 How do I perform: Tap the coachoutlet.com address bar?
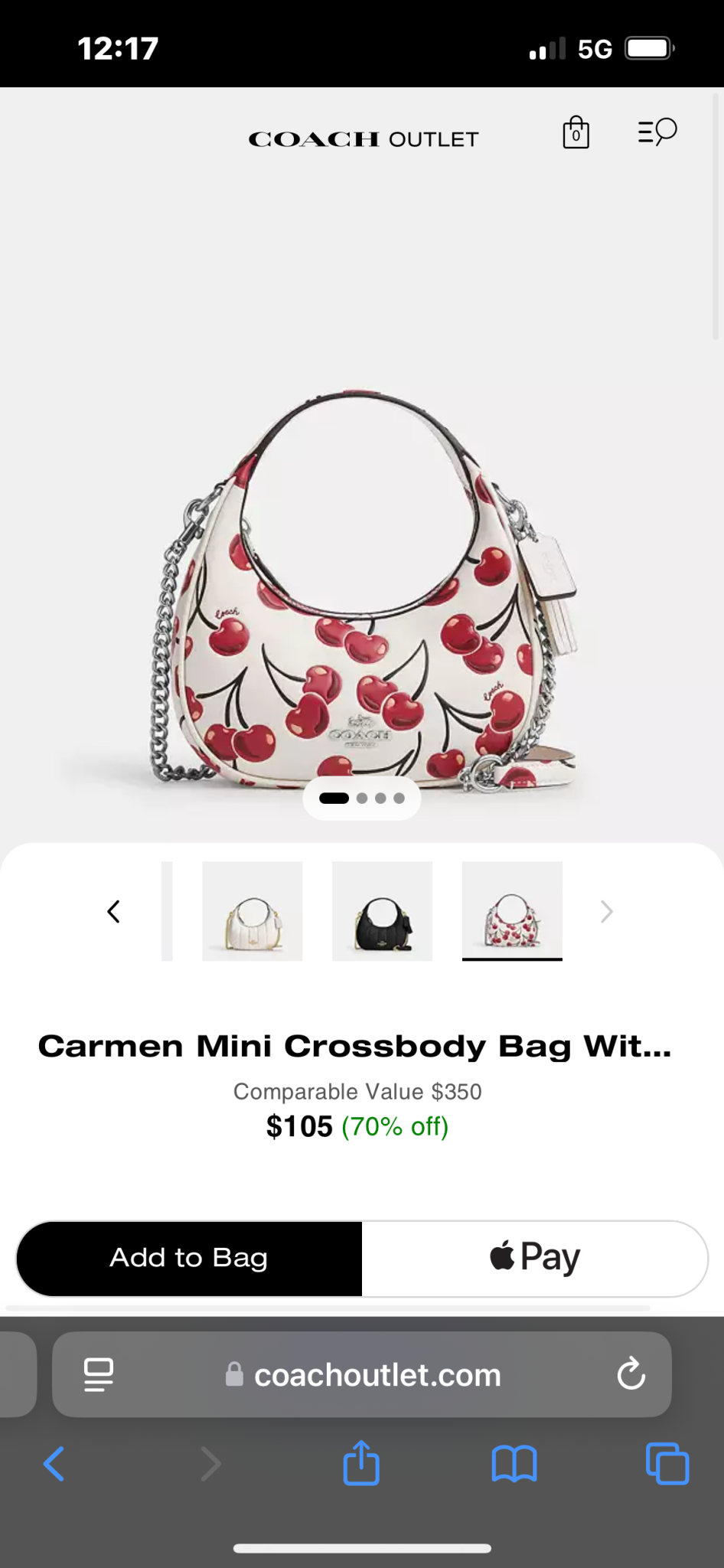coord(362,1374)
